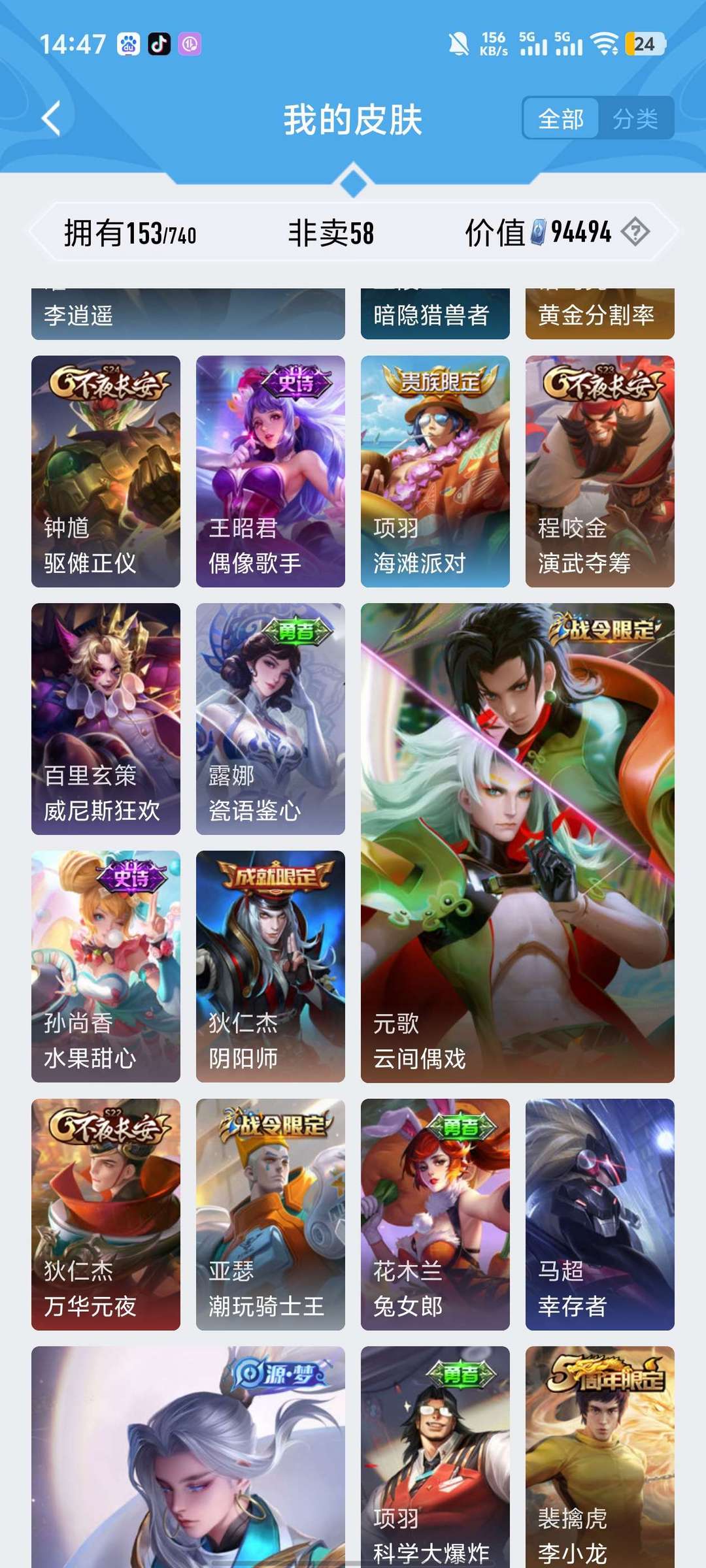
Task: View 程咬金 演武夺筹 skin
Action: tap(600, 471)
